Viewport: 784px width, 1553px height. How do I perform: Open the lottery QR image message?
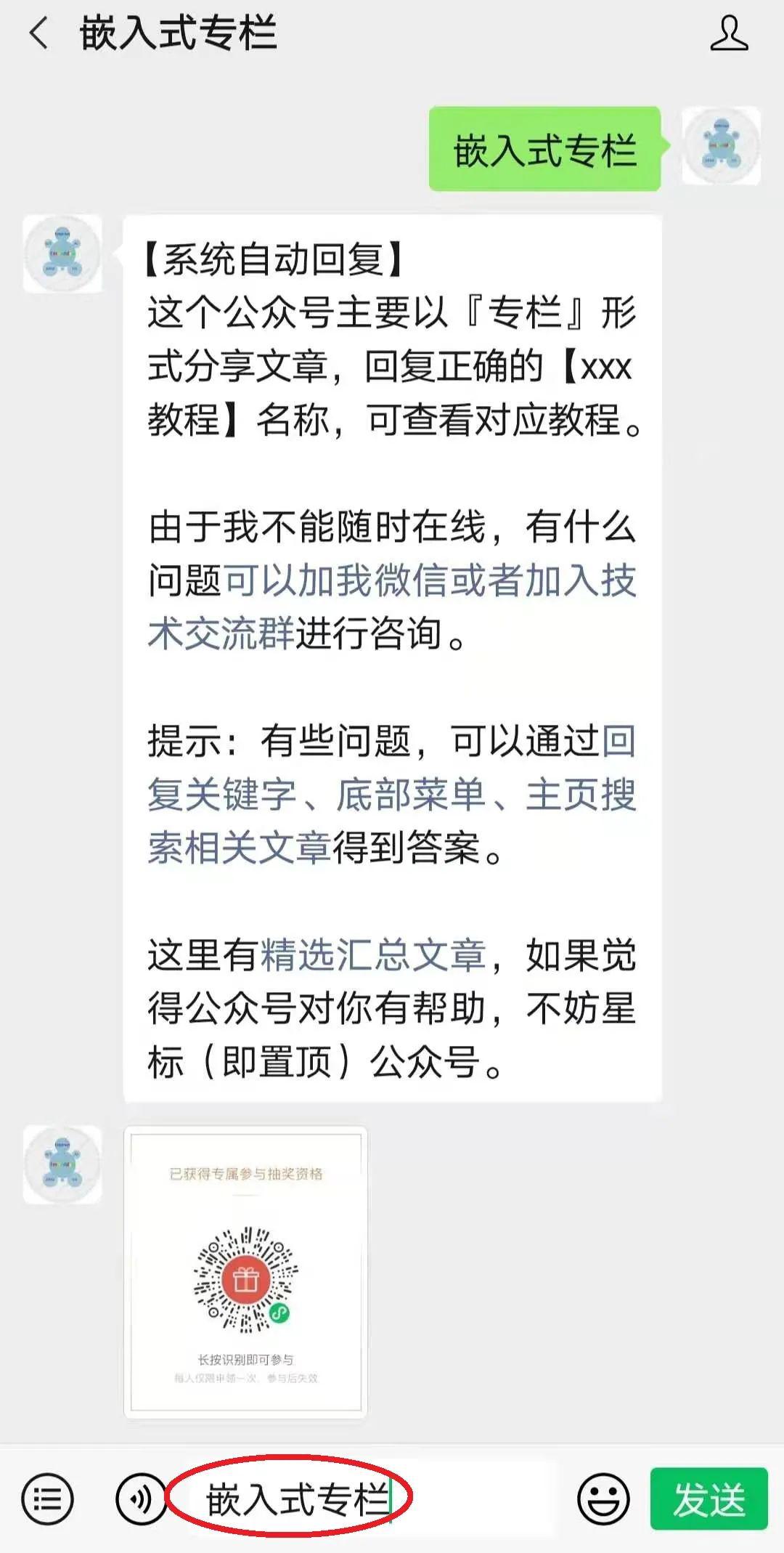[x=245, y=1272]
